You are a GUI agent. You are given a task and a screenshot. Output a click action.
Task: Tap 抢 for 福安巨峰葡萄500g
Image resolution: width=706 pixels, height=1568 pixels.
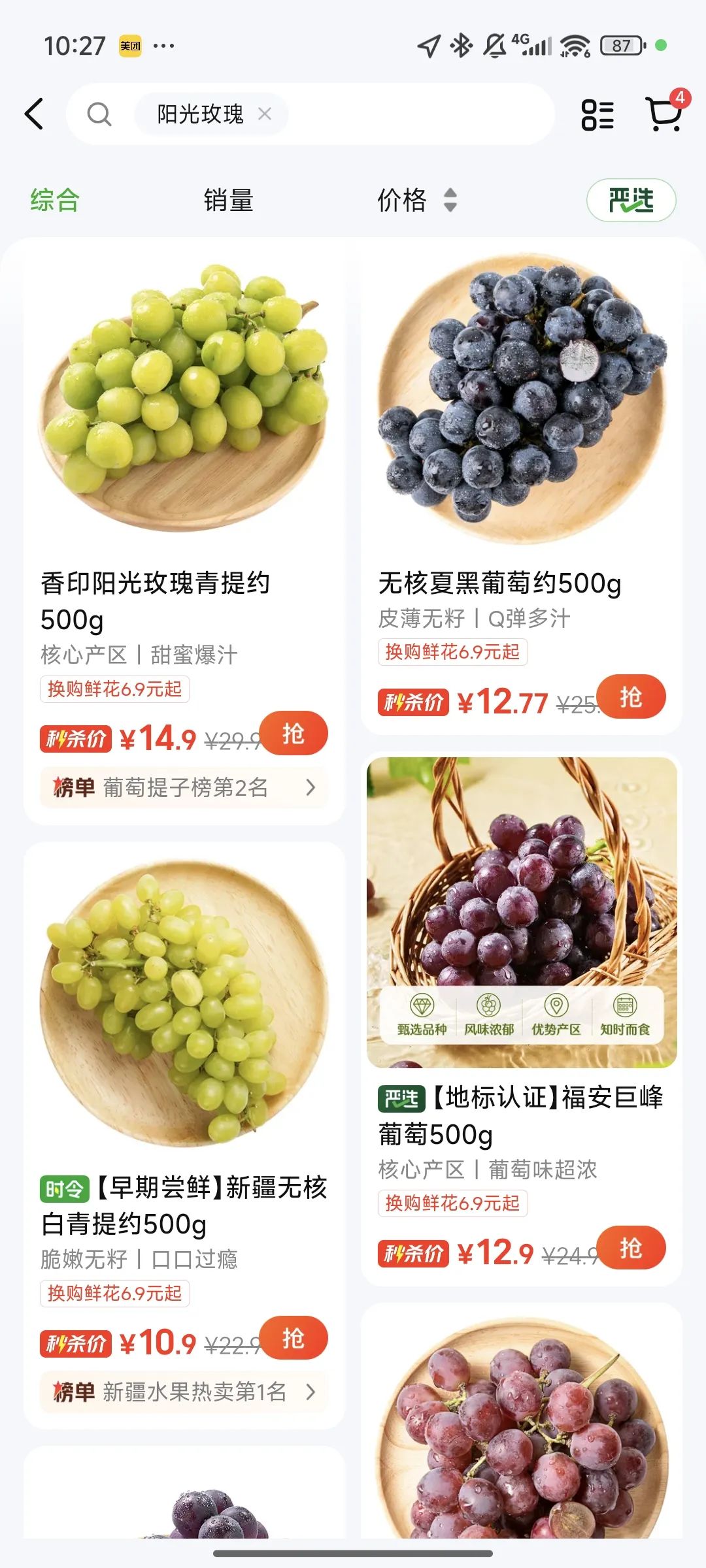631,1249
